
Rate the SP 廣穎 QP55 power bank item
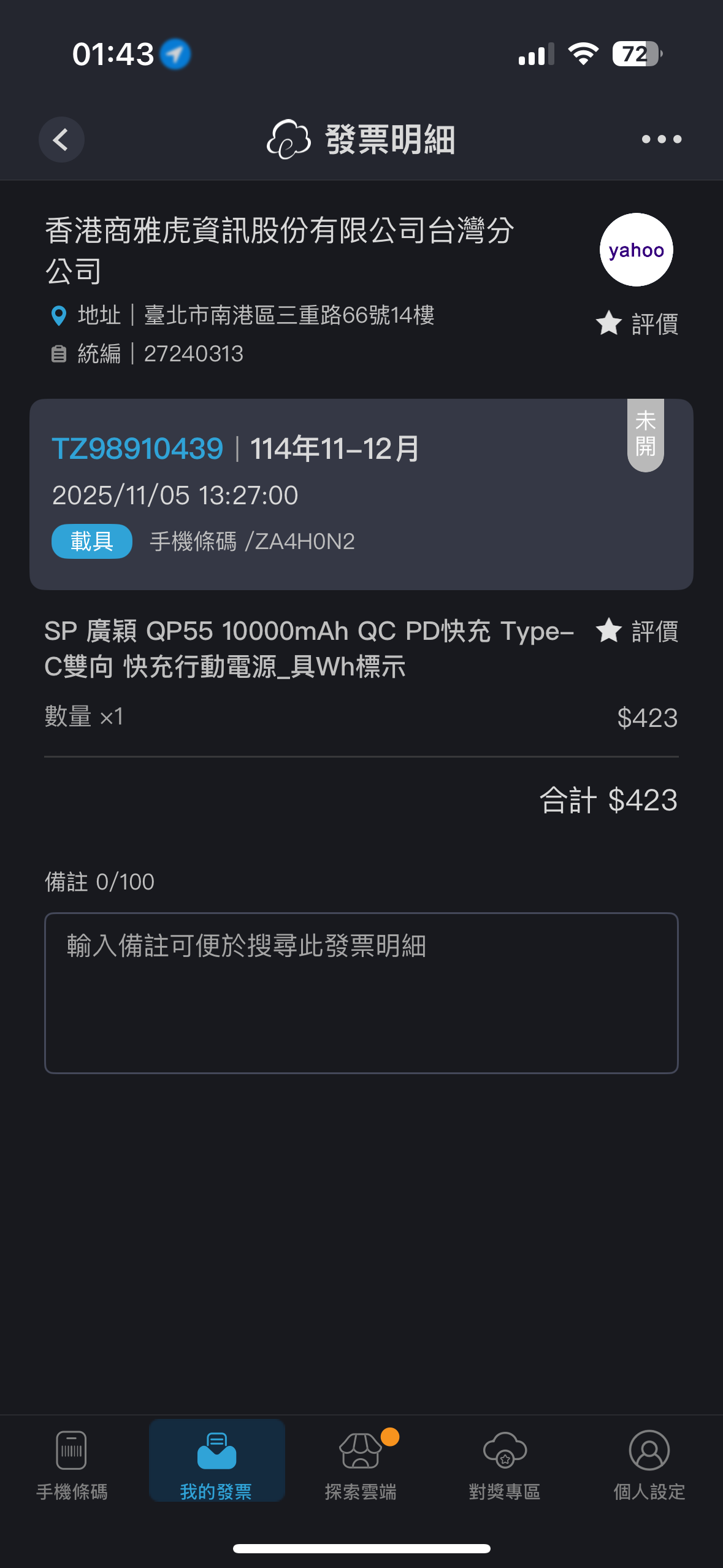[x=637, y=631]
